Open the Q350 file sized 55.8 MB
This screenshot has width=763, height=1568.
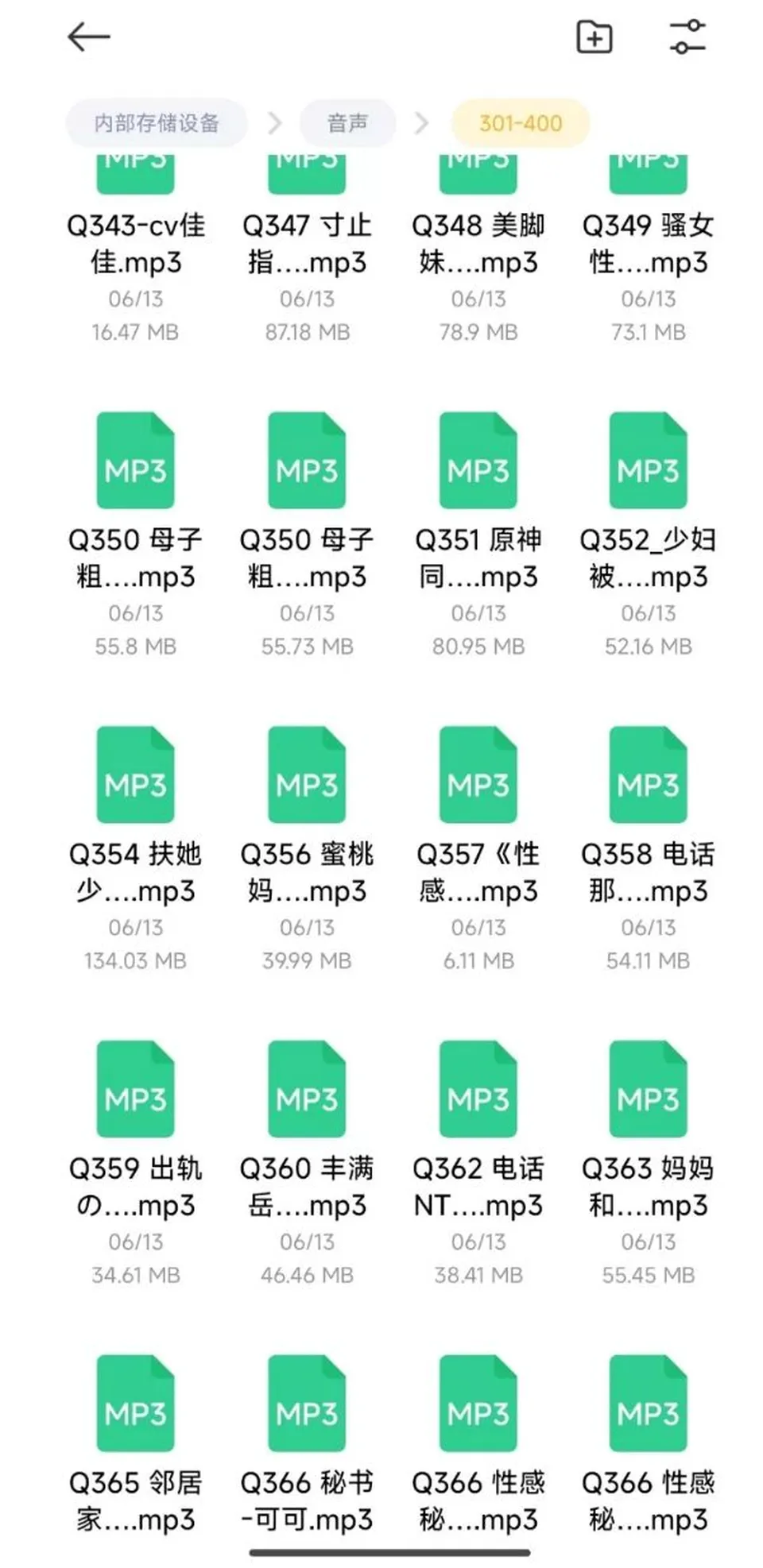coord(136,534)
